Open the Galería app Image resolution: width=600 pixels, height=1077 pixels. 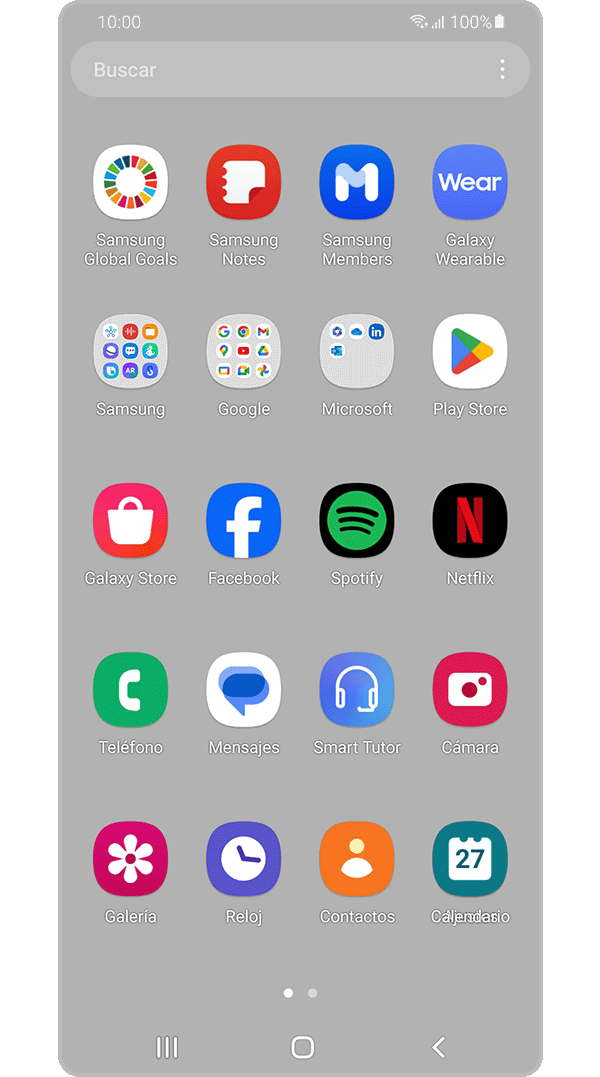[130, 858]
